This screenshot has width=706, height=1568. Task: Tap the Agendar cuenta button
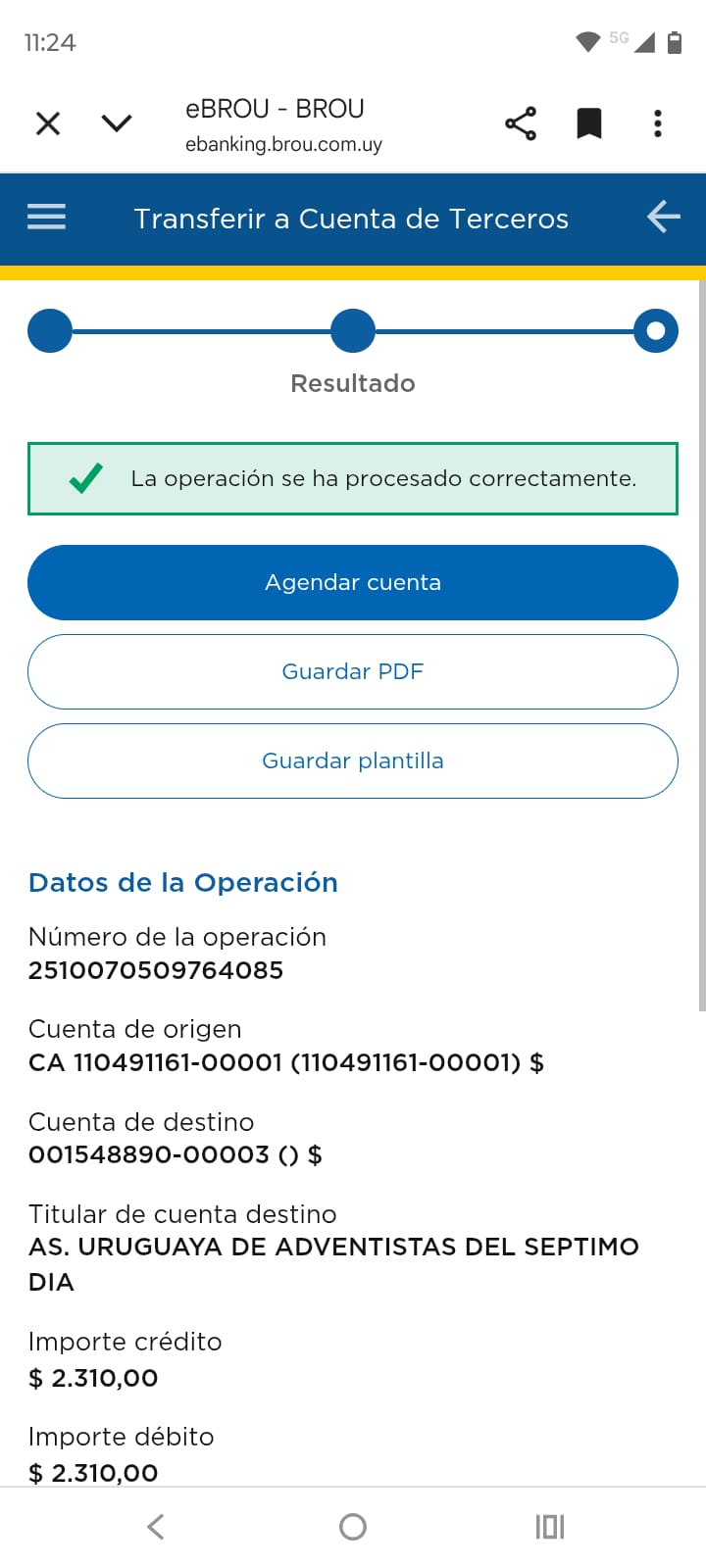(x=353, y=583)
